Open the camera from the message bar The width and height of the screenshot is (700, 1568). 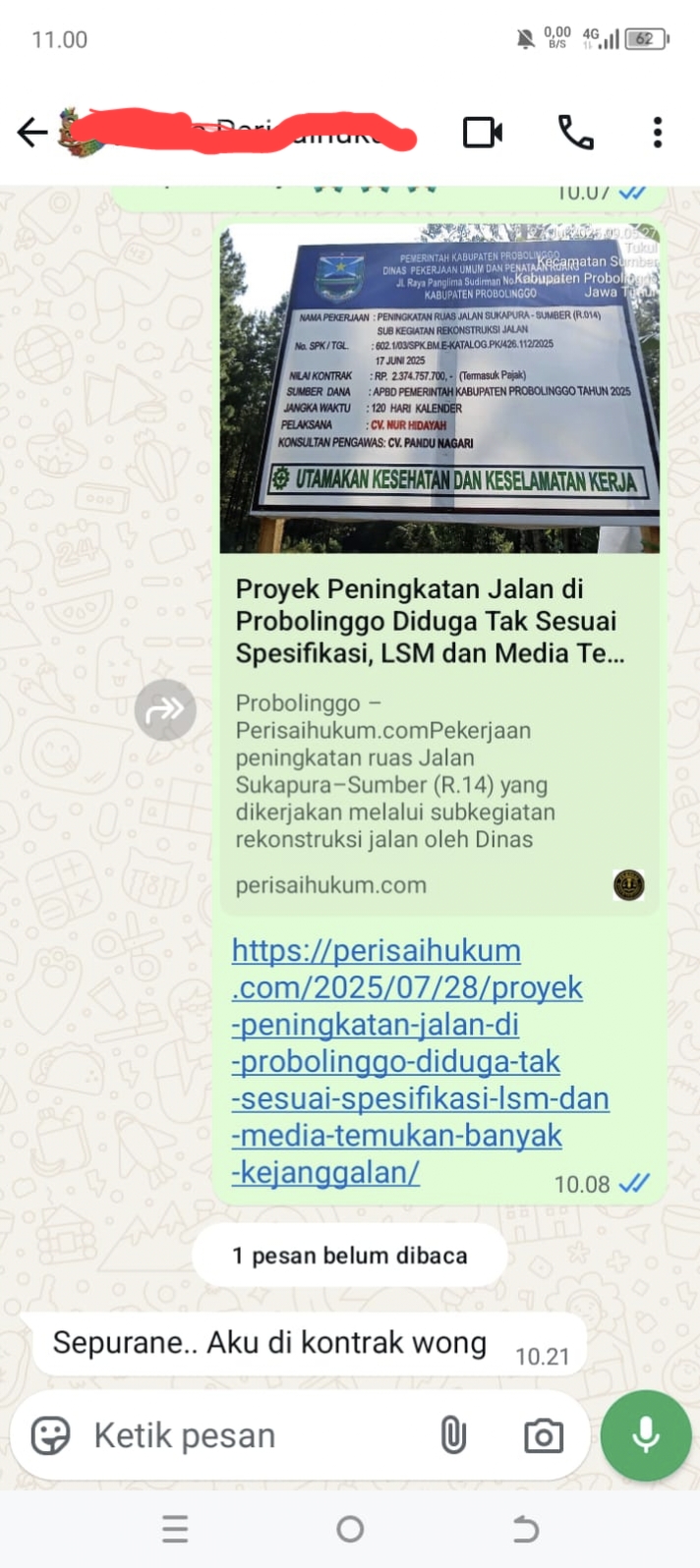tap(543, 1435)
